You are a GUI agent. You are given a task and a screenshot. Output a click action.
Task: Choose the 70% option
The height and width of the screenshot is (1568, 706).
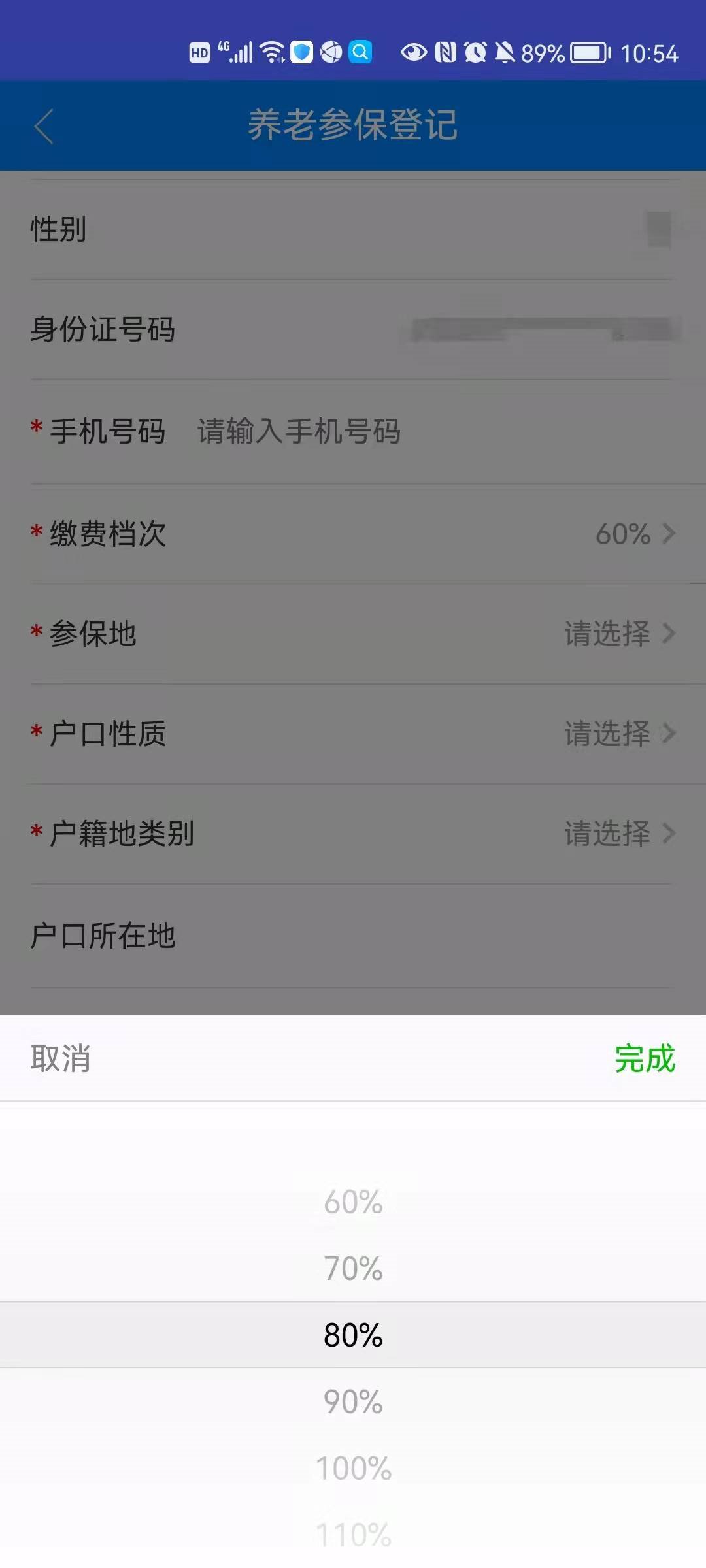tap(353, 1269)
